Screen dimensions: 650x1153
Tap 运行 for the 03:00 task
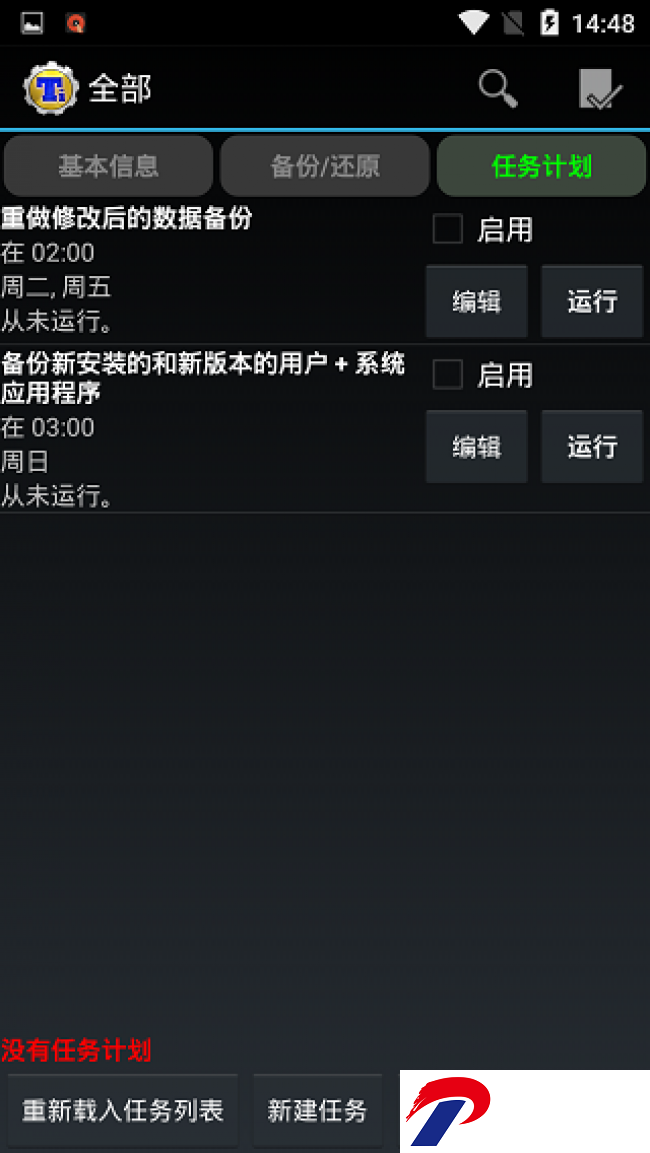pyautogui.click(x=592, y=446)
